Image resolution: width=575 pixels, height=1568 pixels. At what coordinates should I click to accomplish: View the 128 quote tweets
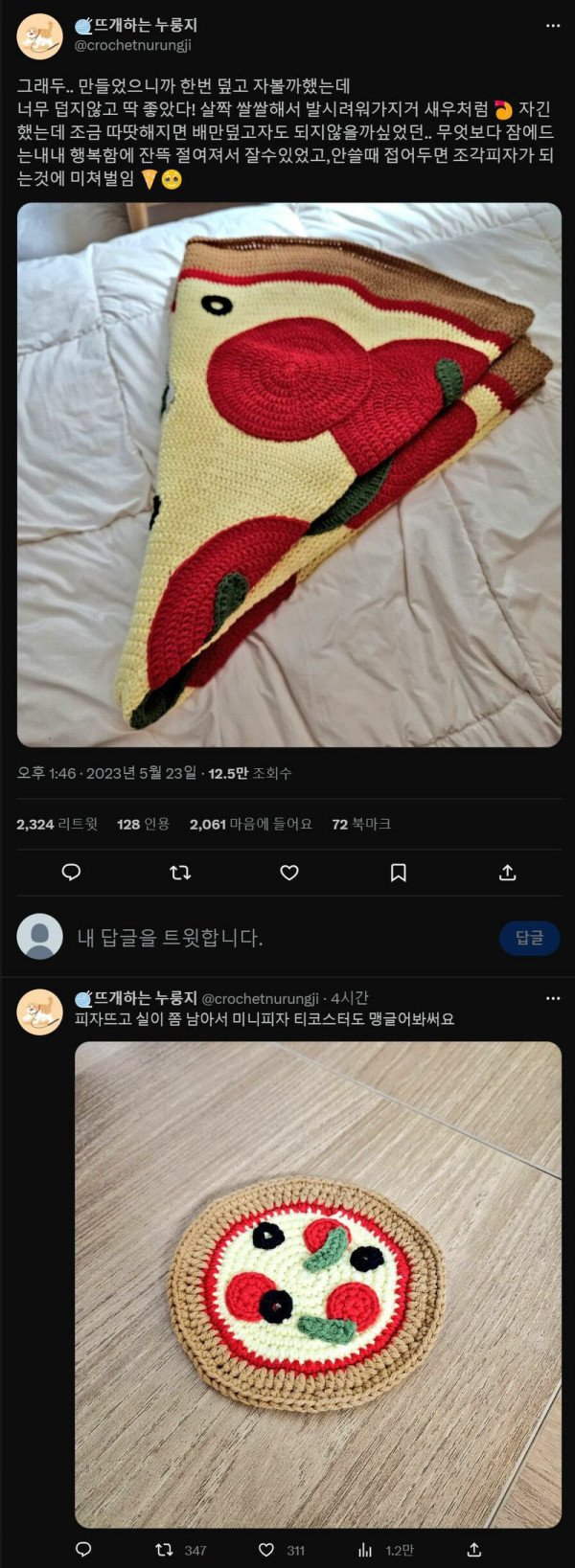coord(143,824)
